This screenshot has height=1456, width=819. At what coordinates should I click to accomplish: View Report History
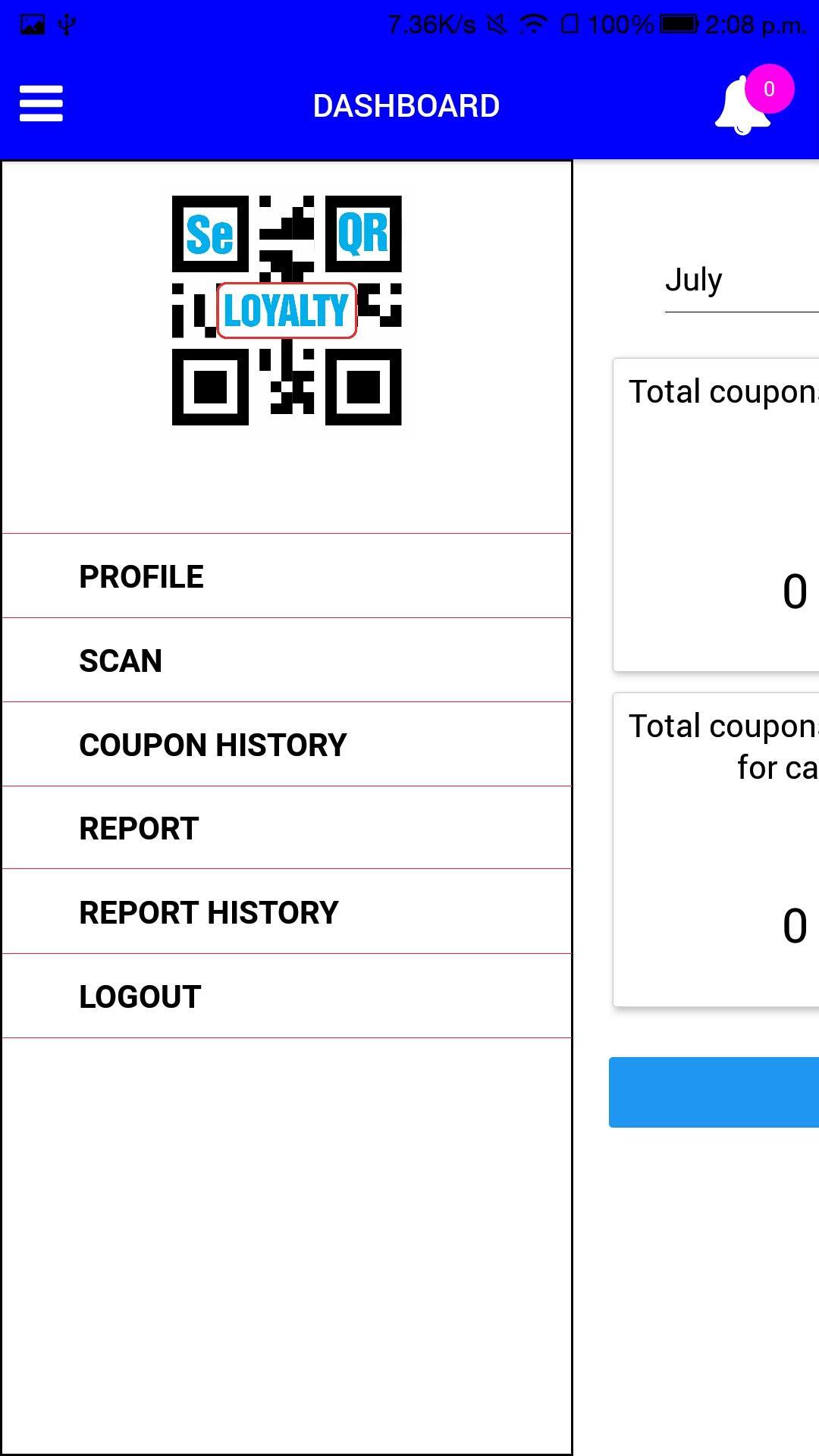(287, 912)
